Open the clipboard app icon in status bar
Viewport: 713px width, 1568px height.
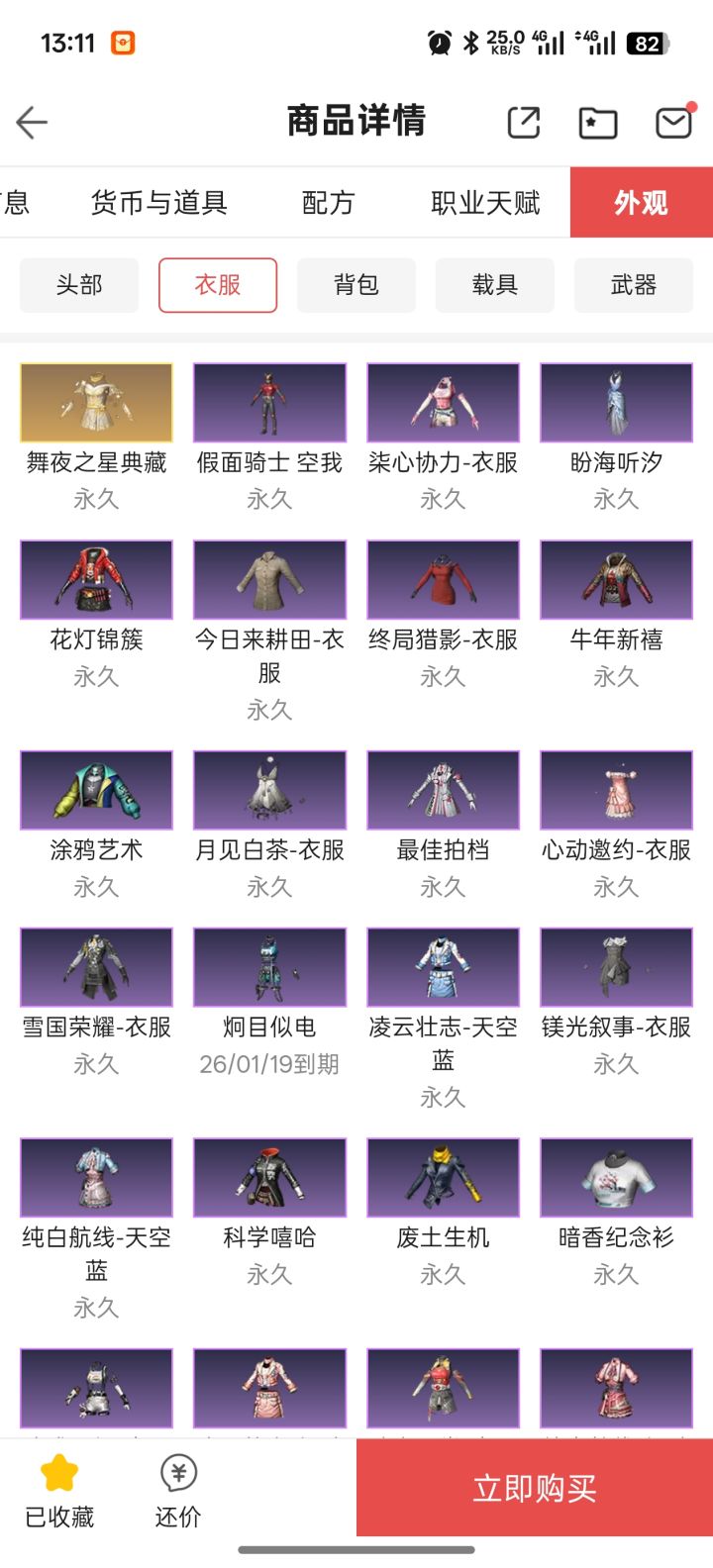[x=123, y=42]
